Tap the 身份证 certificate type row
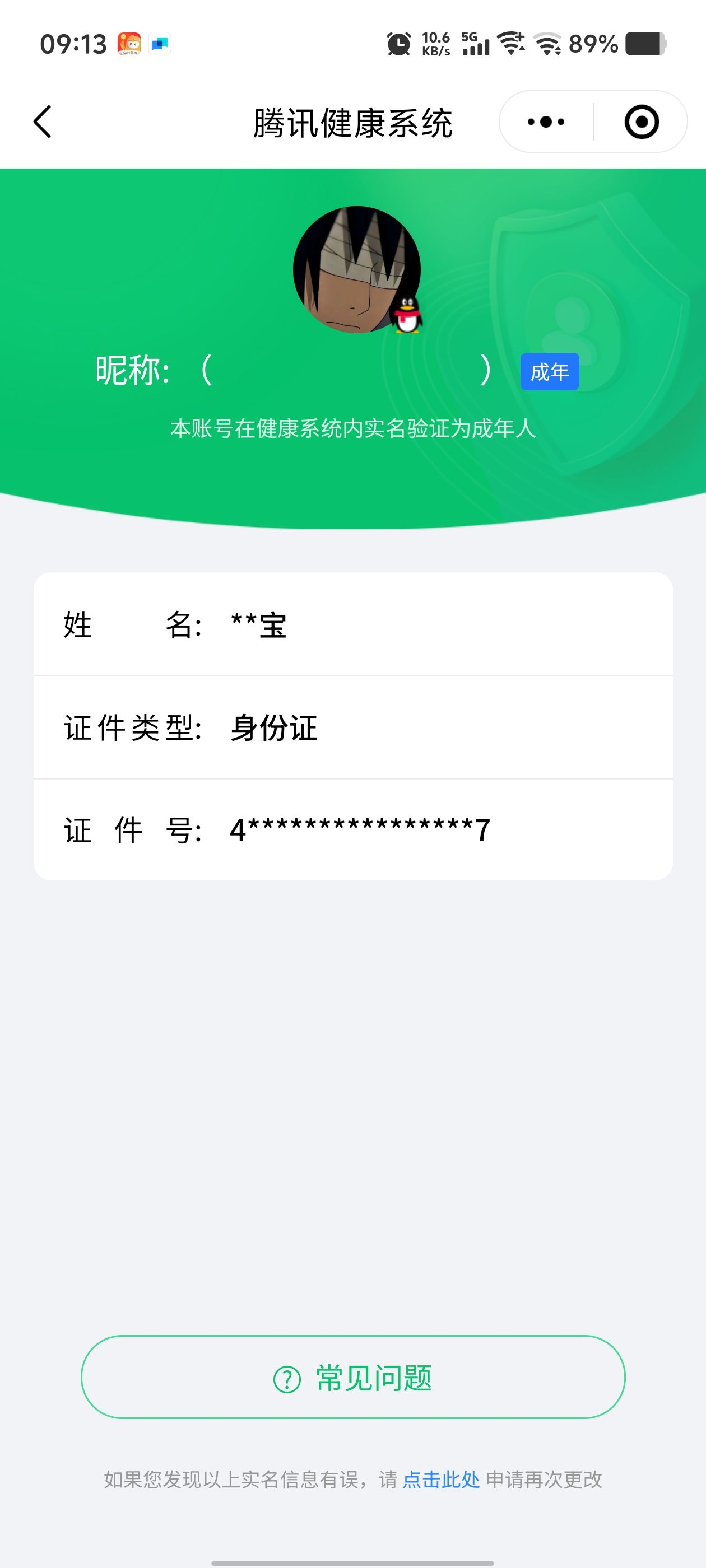706x1568 pixels. point(354,727)
